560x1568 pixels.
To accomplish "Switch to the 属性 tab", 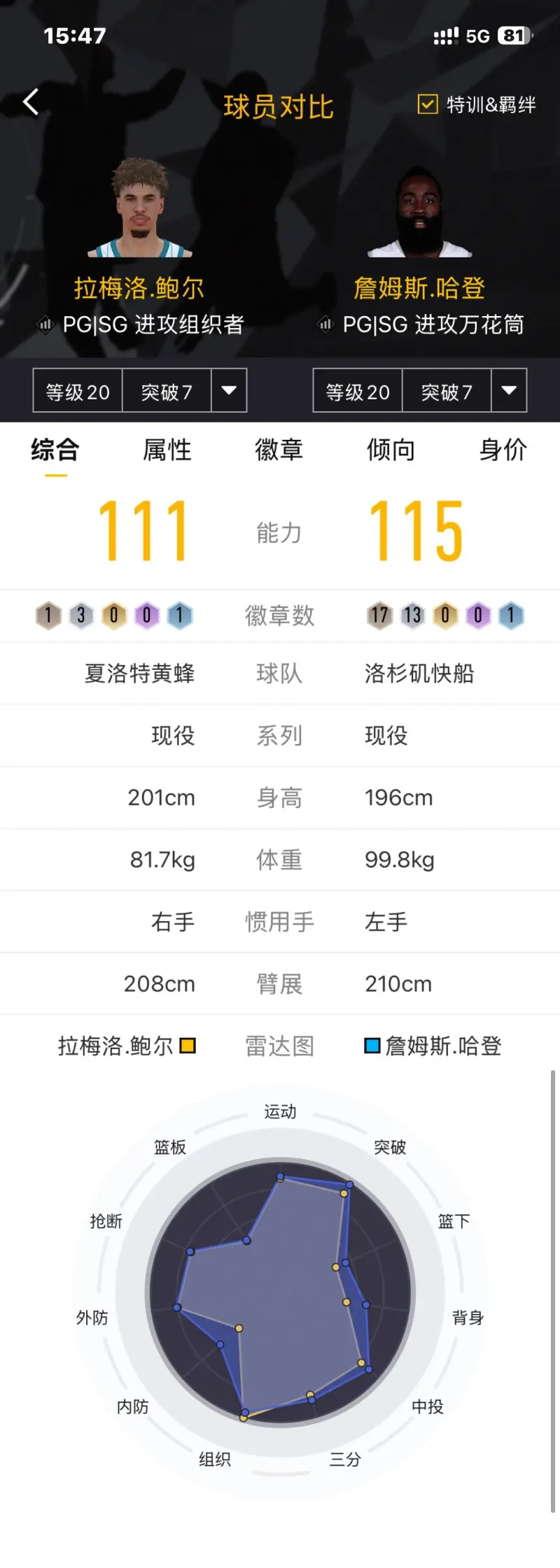I will coord(167,450).
